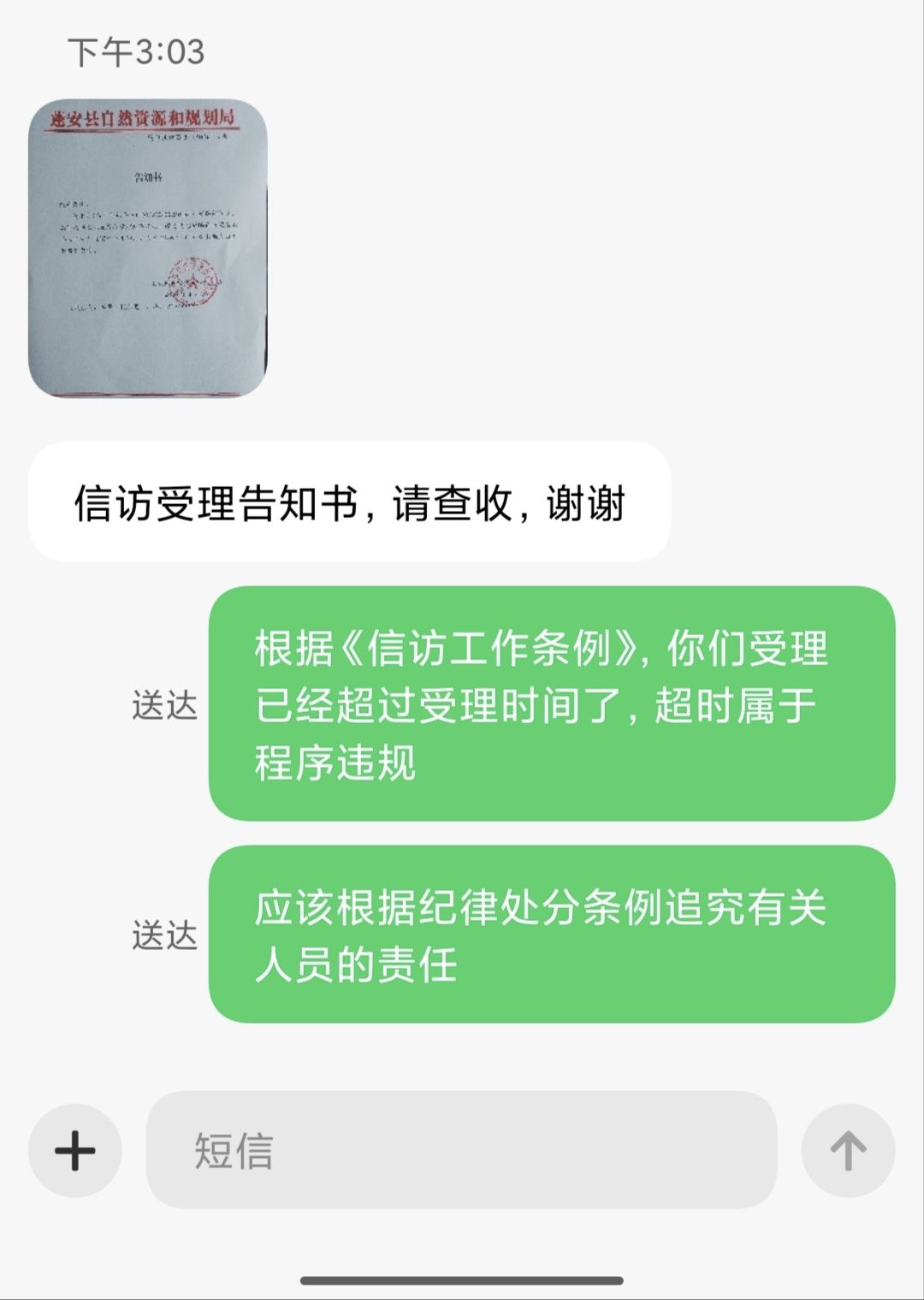Tap the plus attachment button
The width and height of the screenshot is (924, 1300).
[x=75, y=1149]
